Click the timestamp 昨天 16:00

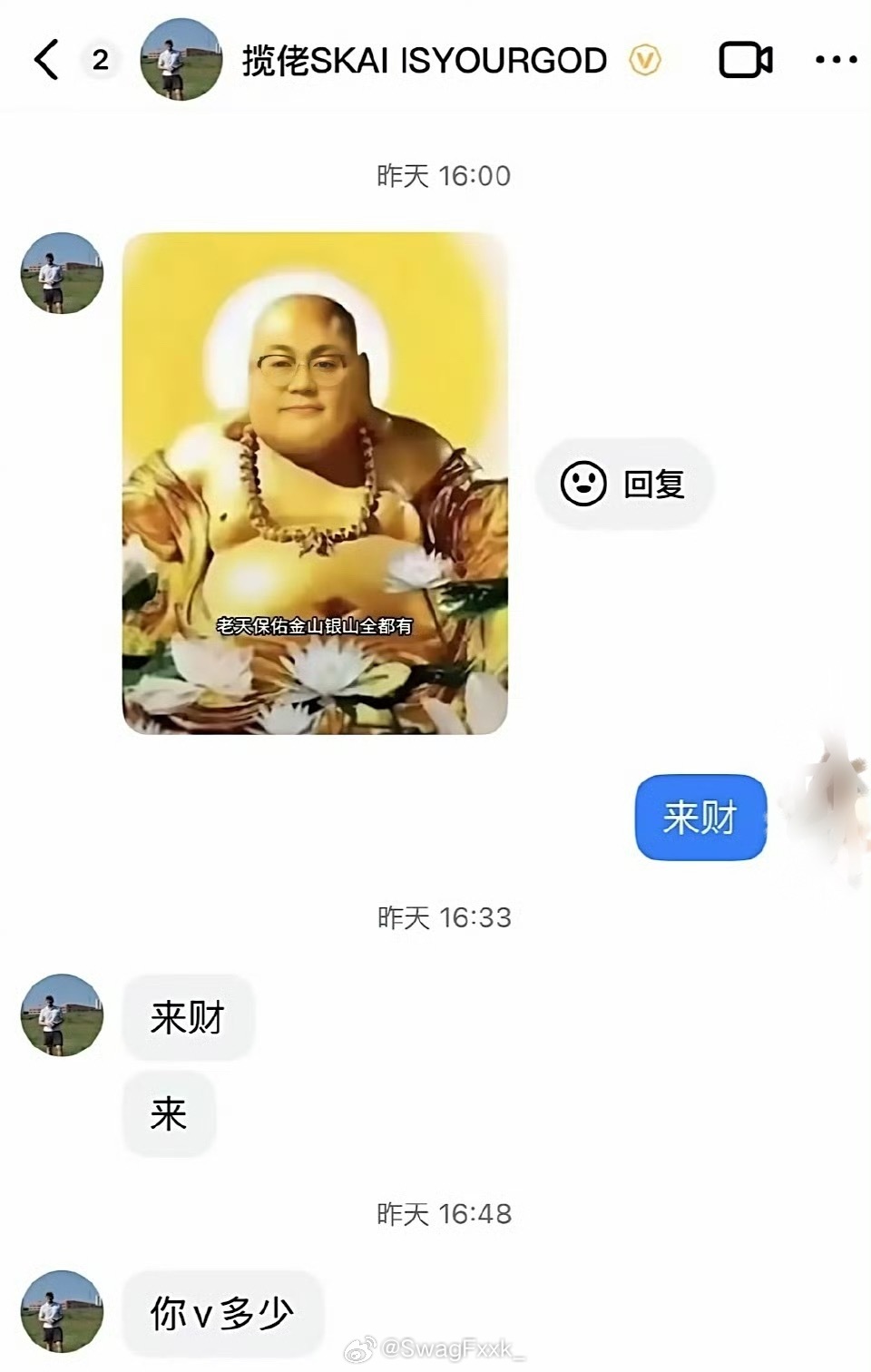(x=443, y=175)
